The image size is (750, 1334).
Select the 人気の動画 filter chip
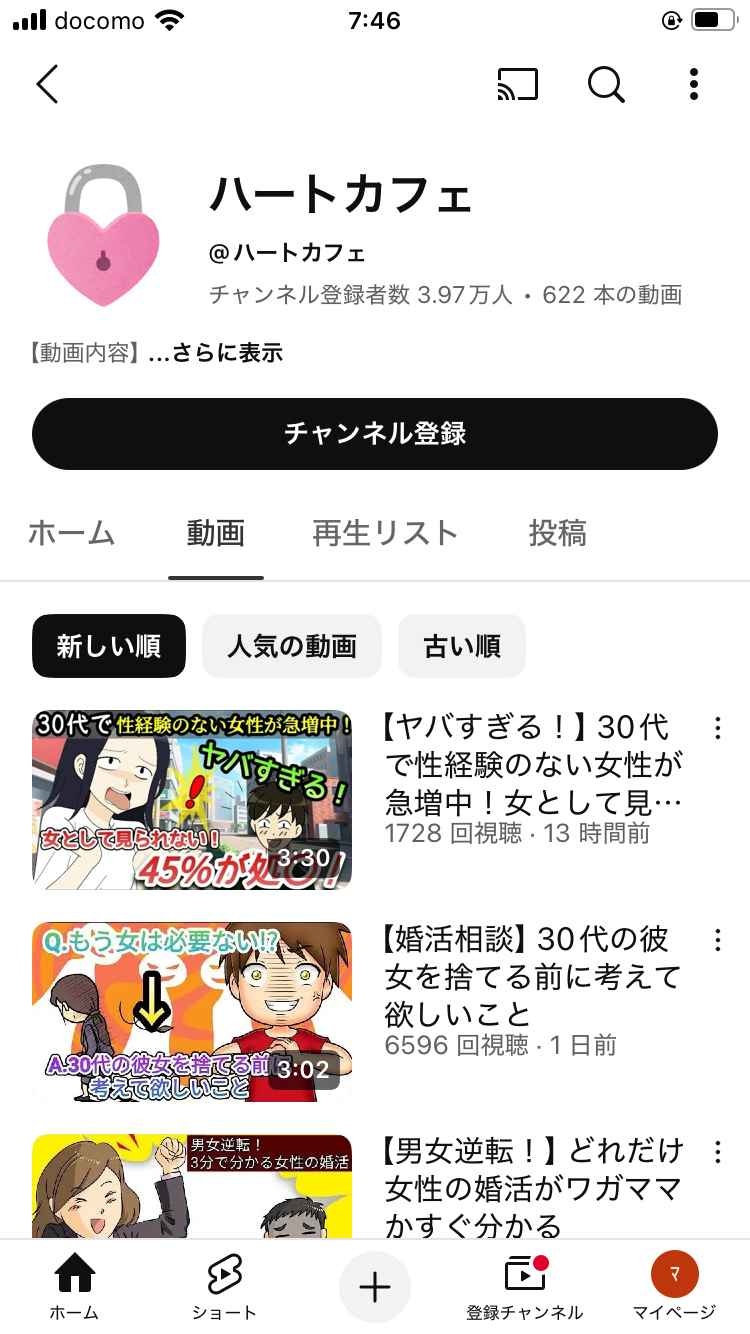tap(291, 646)
